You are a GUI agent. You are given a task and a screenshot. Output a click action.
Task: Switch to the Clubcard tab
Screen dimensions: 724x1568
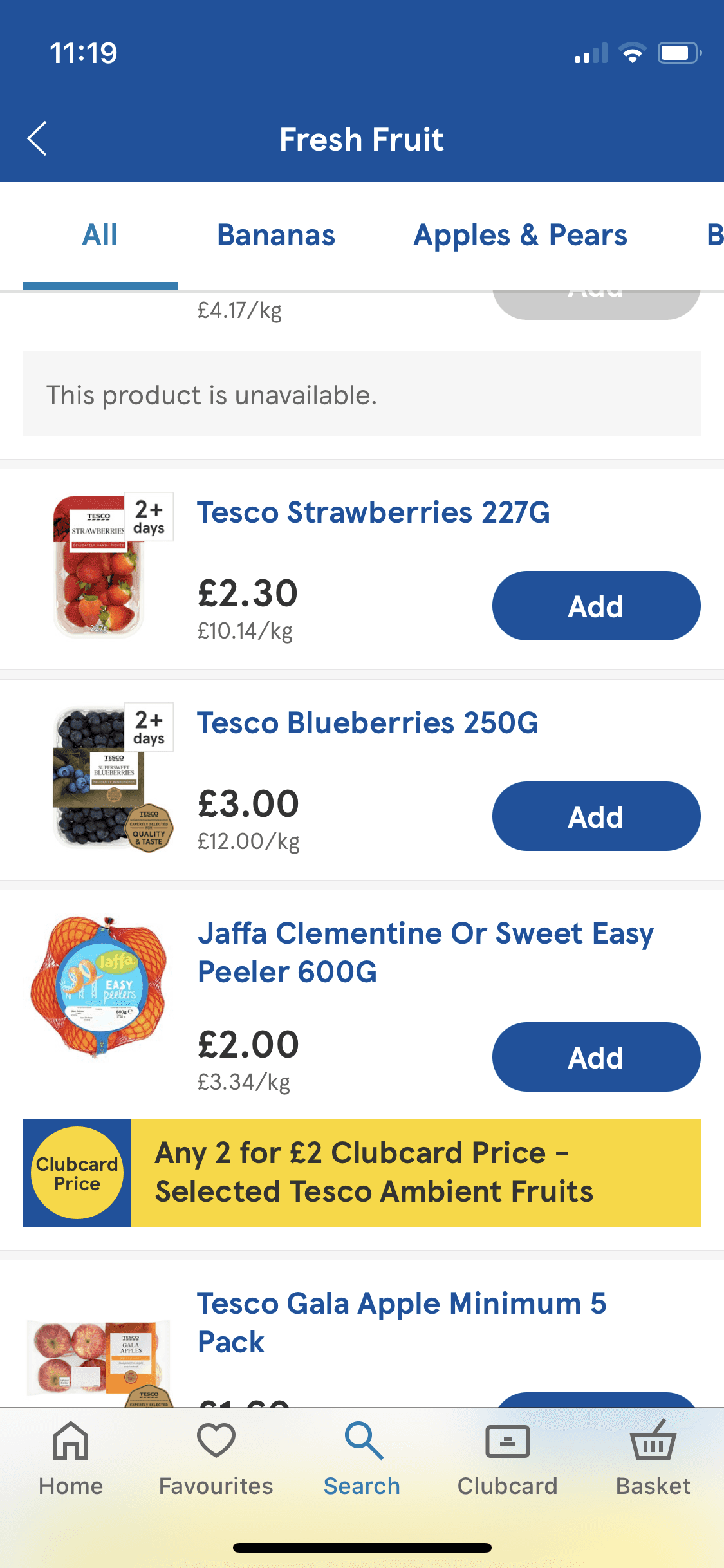pyautogui.click(x=507, y=1459)
